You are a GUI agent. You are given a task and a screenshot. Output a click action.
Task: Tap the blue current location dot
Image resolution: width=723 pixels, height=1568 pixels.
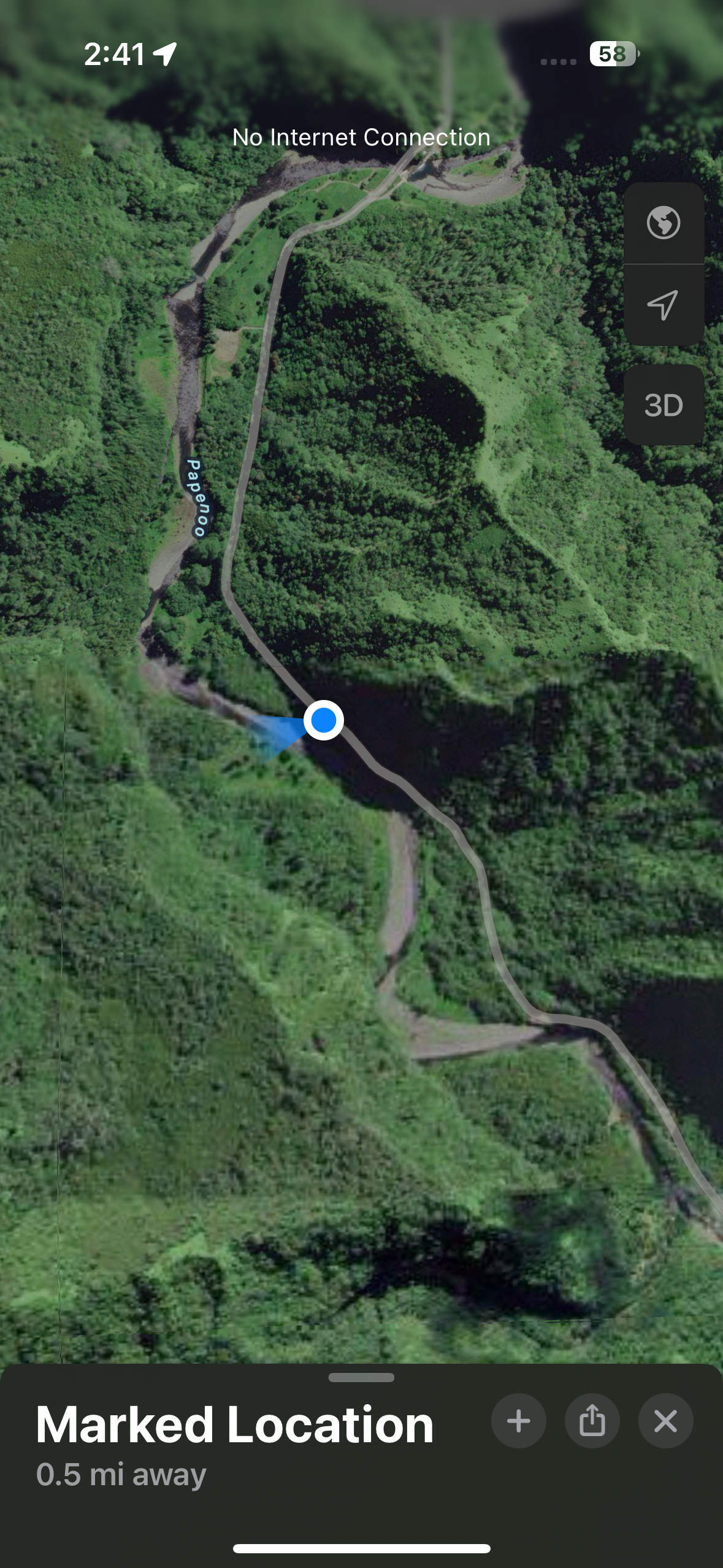point(324,720)
